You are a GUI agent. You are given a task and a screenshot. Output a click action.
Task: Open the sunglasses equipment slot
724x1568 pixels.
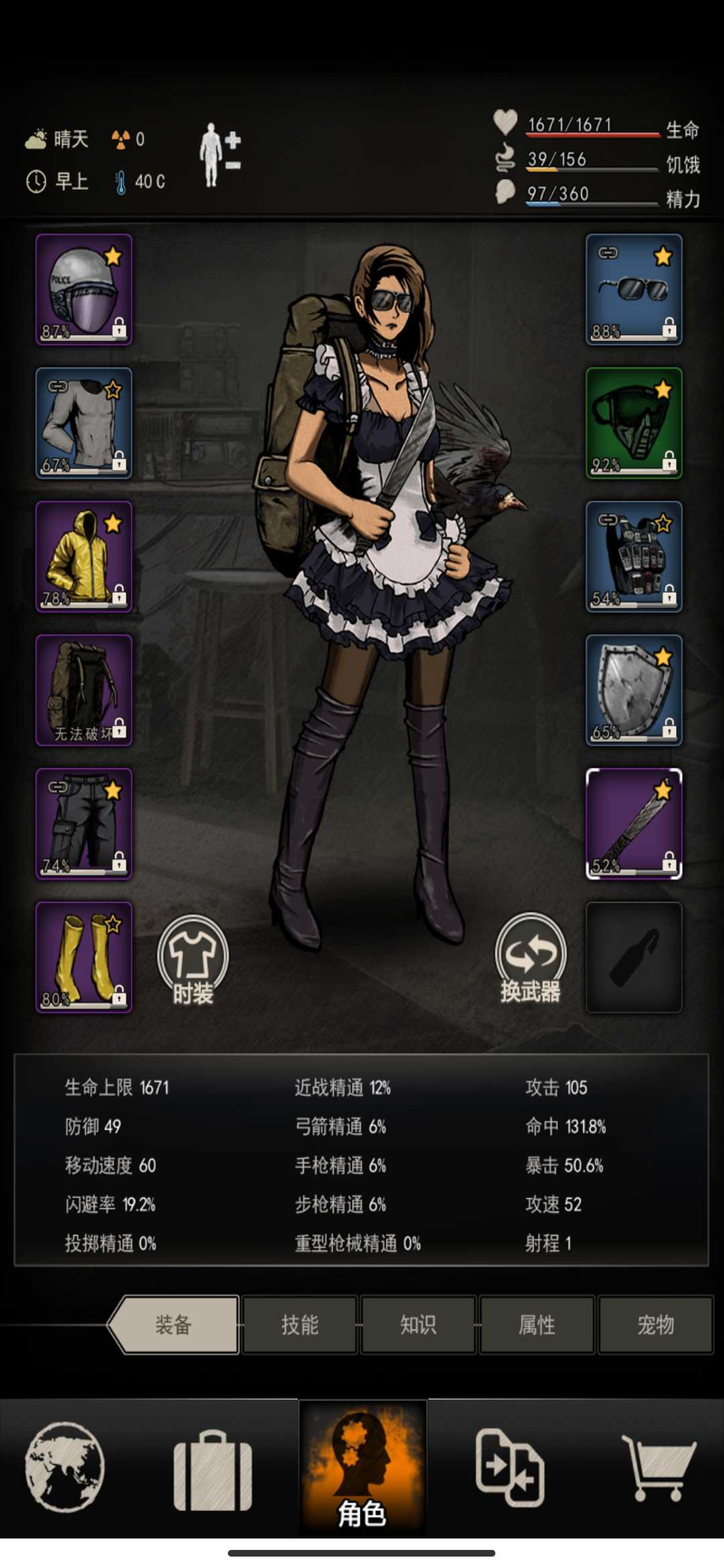[x=633, y=290]
